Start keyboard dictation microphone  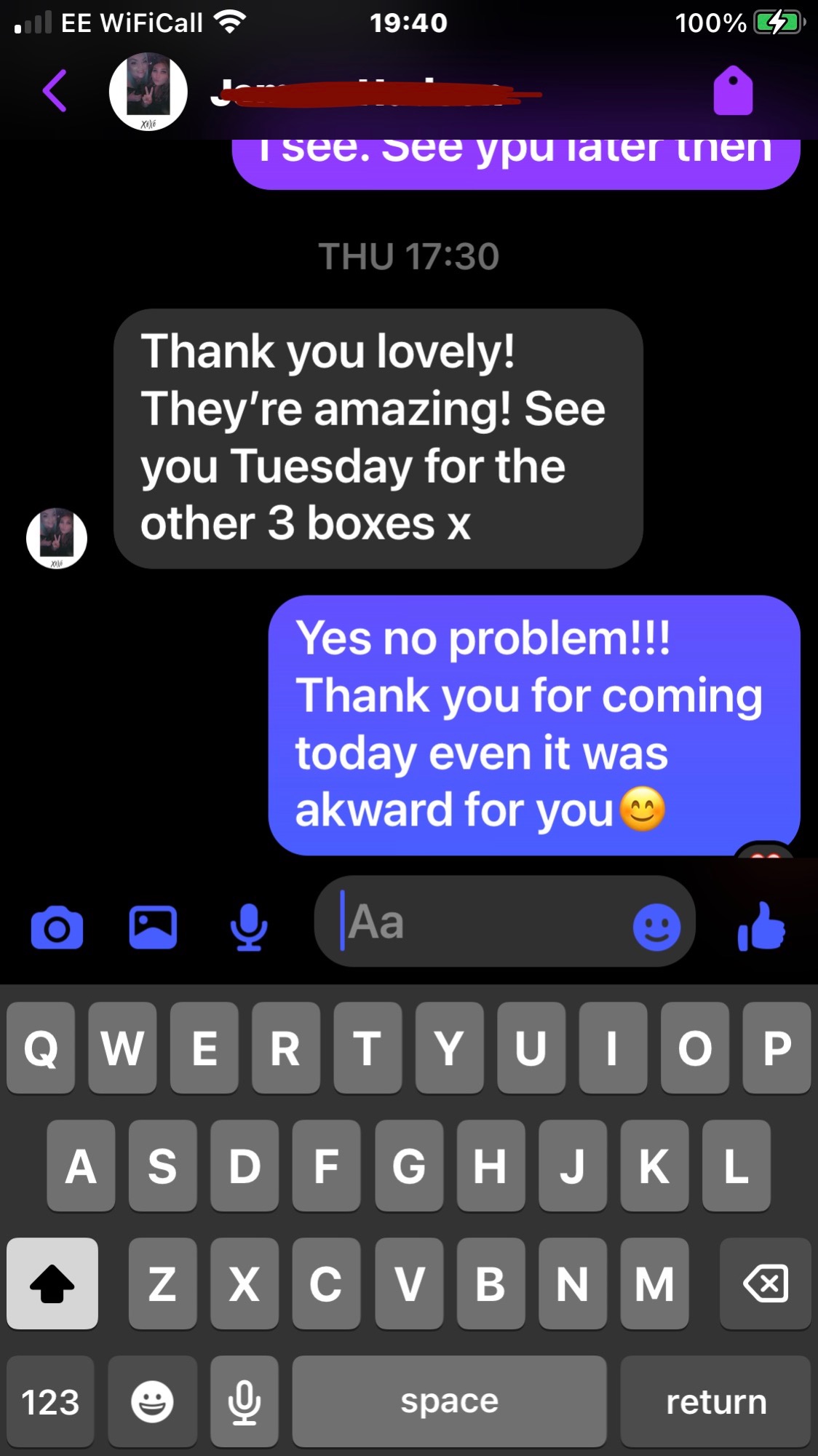pos(245,1401)
